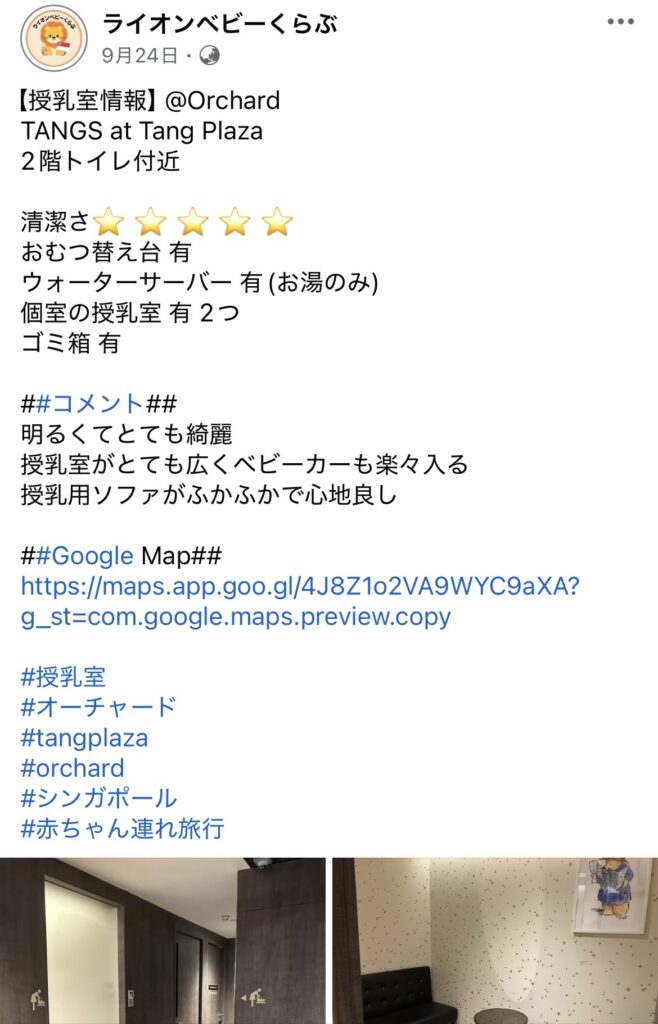Viewport: 658px width, 1024px height.
Task: Open the #tangplaza hashtag
Action: point(84,738)
